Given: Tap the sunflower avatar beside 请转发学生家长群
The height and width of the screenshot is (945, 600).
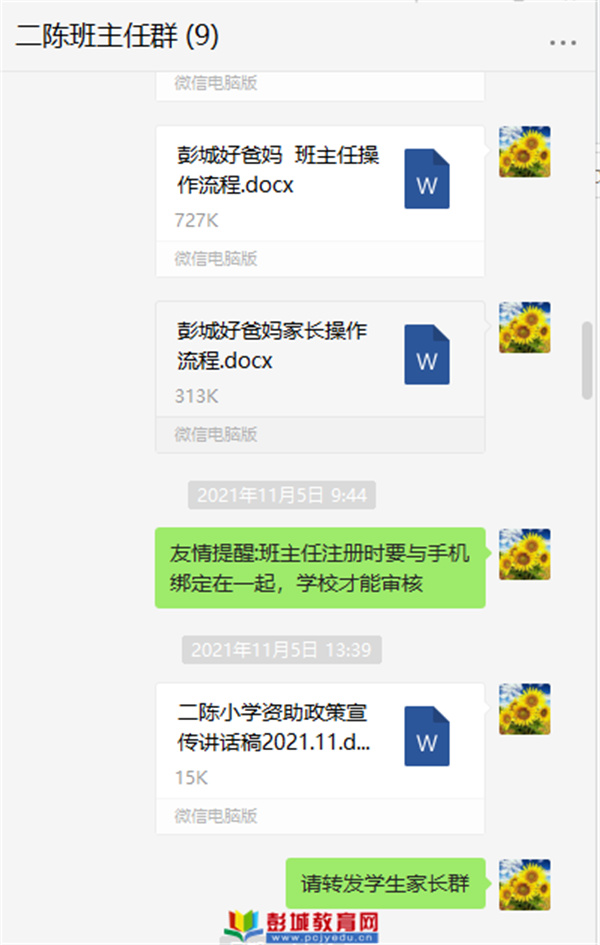Looking at the screenshot, I should click(x=525, y=884).
